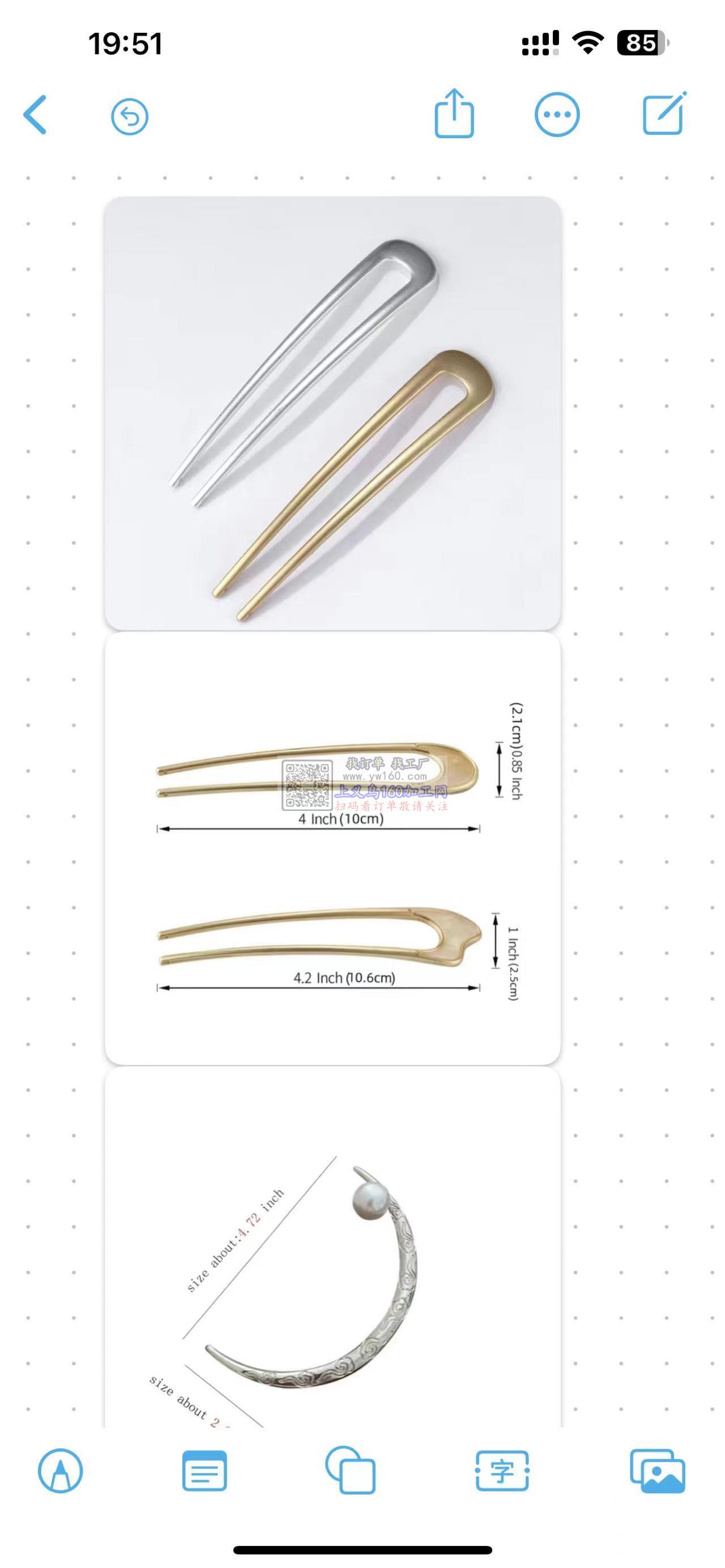Open the more options menu

tap(557, 114)
